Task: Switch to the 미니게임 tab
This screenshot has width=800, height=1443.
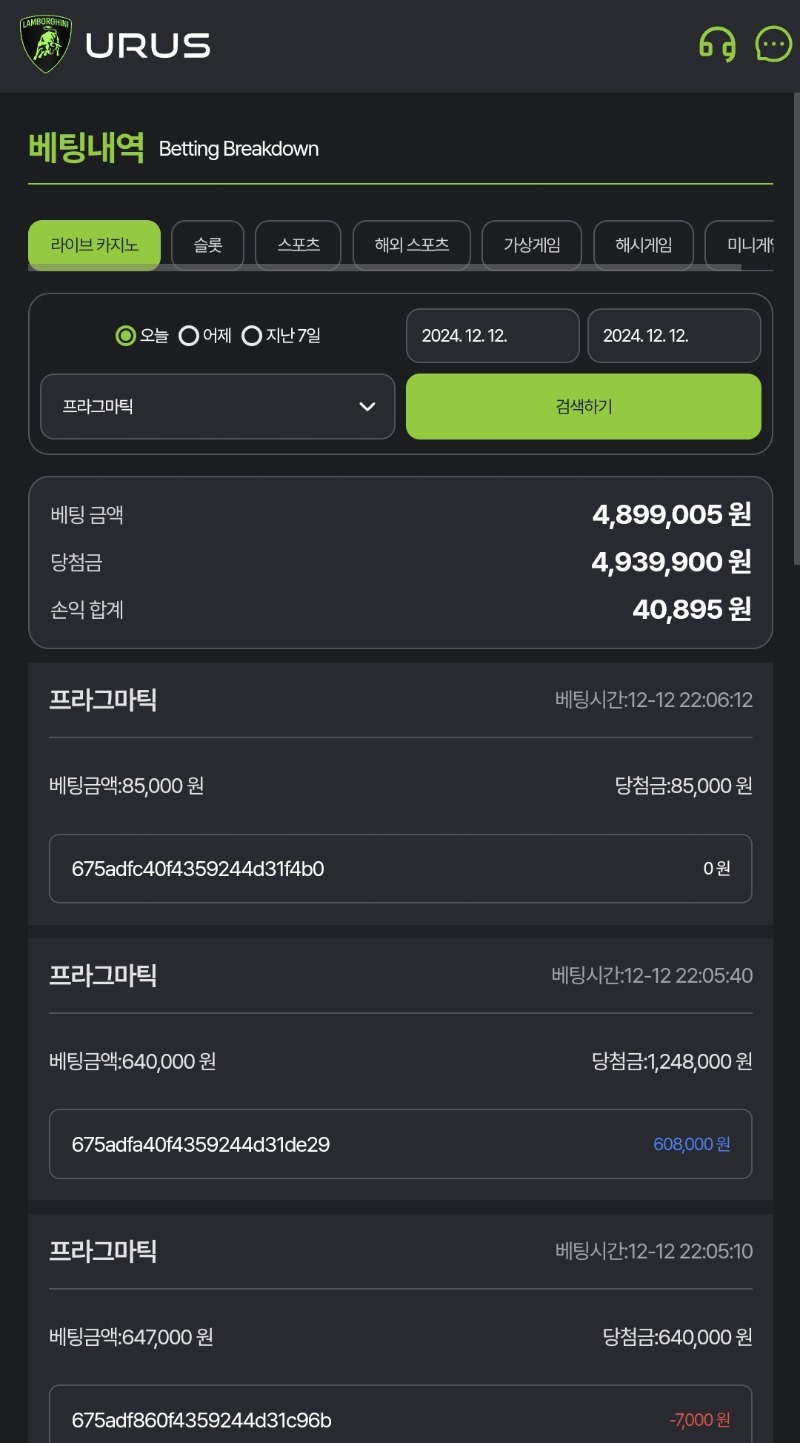Action: click(739, 245)
